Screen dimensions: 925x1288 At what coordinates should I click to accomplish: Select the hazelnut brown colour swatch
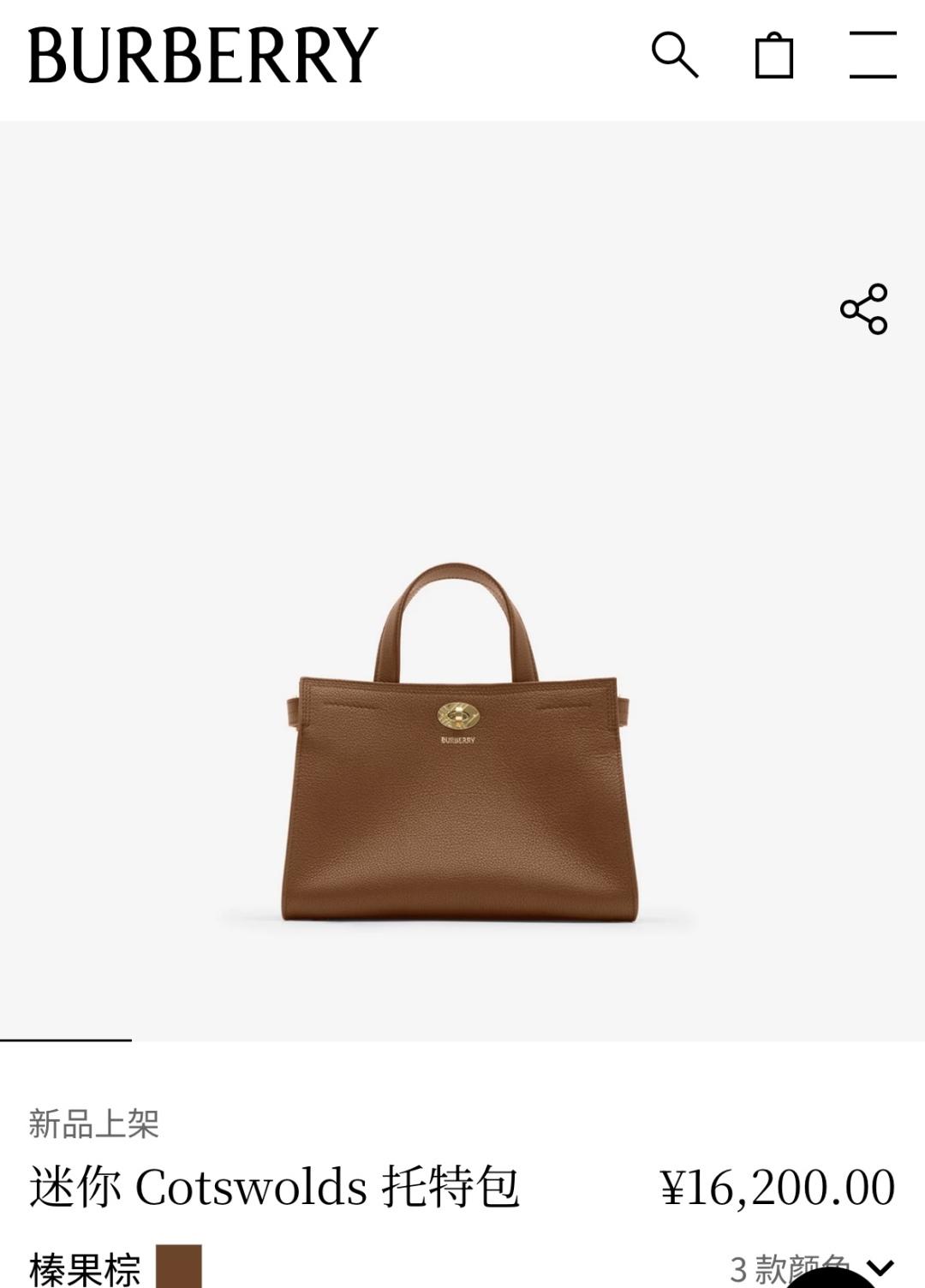tap(179, 1267)
